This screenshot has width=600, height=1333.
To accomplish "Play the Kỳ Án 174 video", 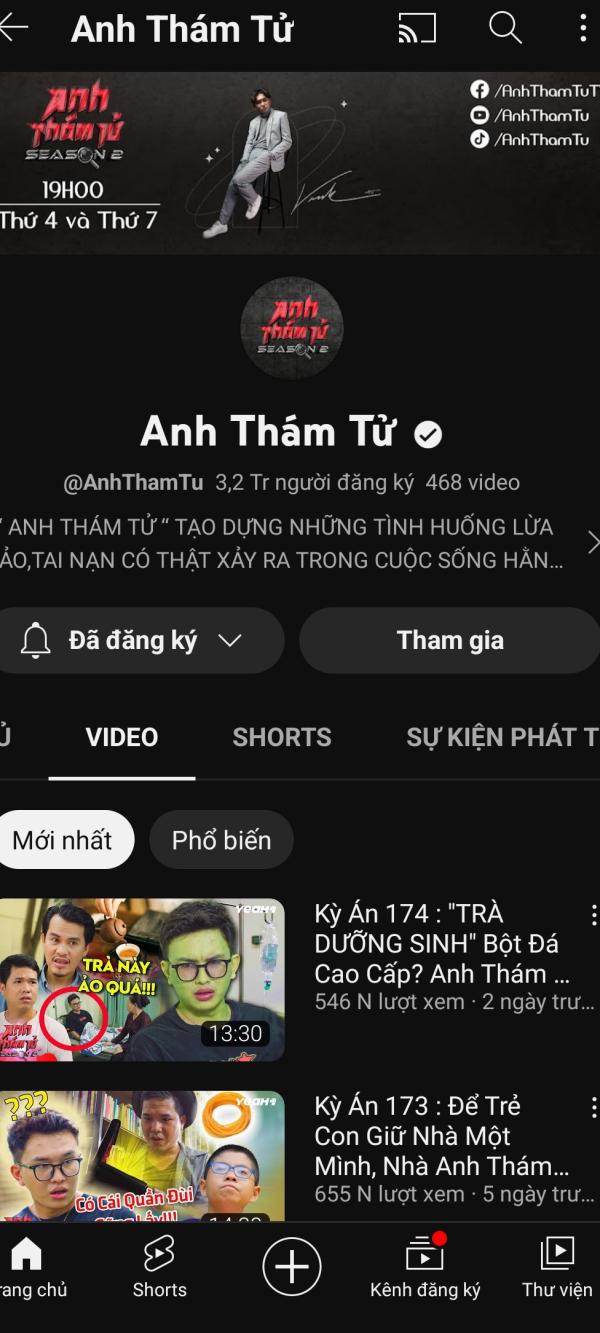I will 142,980.
